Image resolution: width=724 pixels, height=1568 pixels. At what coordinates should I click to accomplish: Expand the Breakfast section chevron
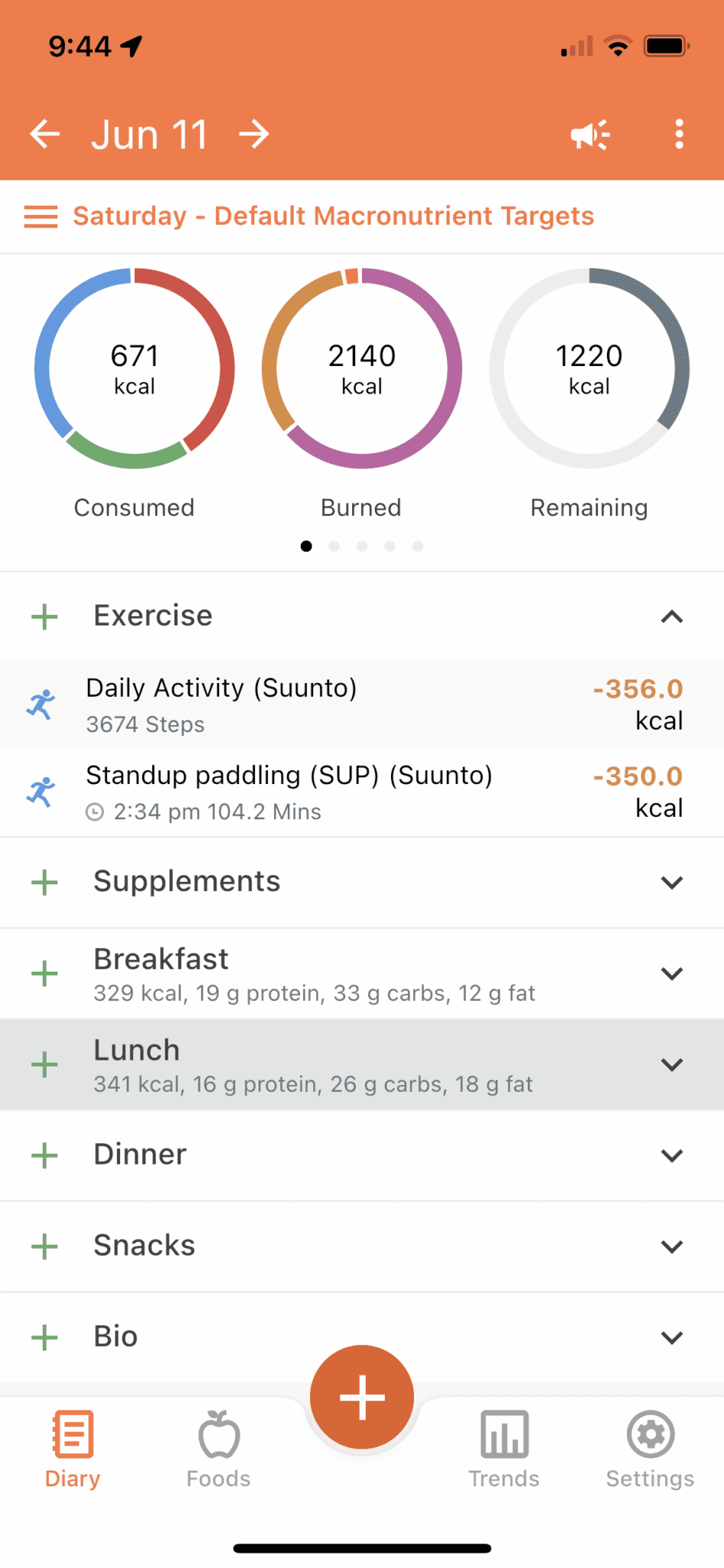click(671, 973)
